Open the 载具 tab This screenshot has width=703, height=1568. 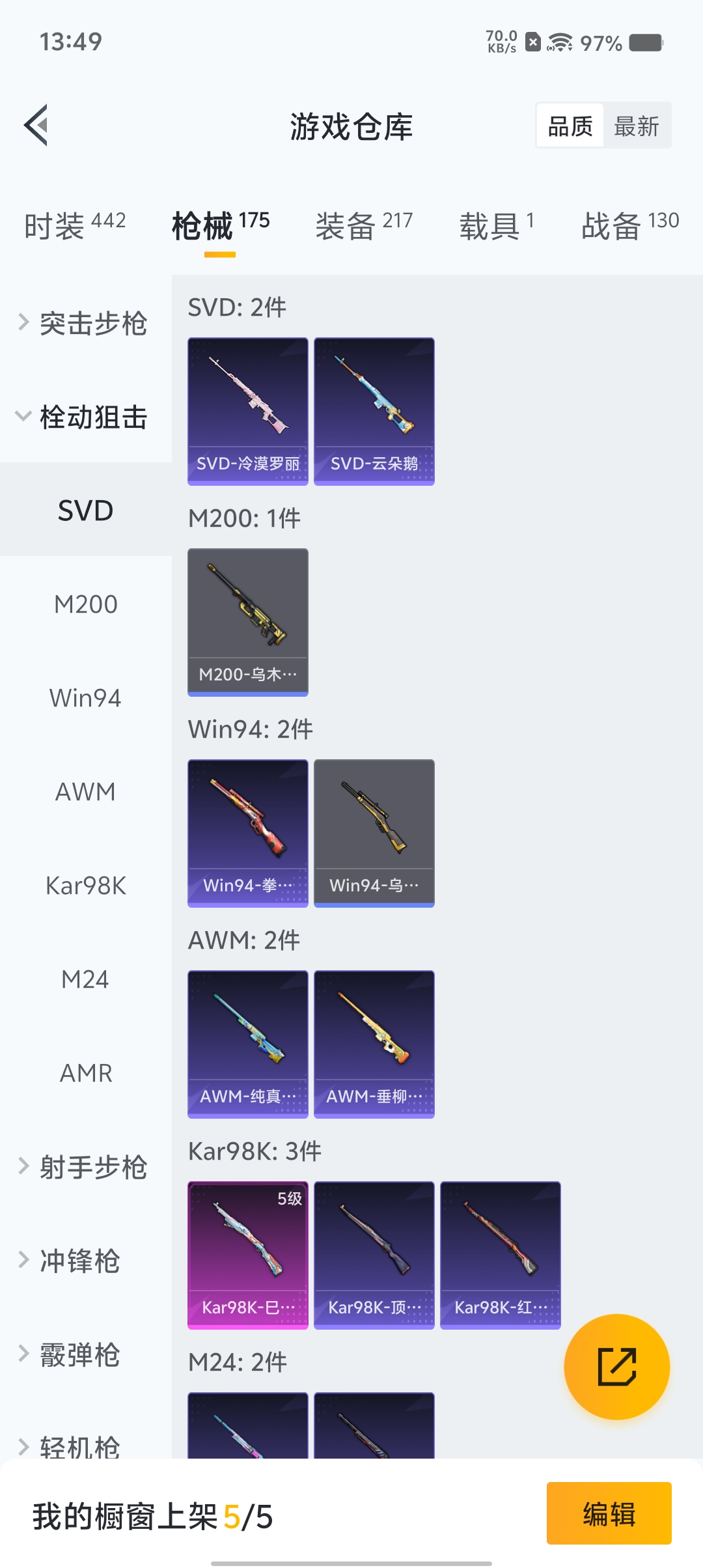497,226
